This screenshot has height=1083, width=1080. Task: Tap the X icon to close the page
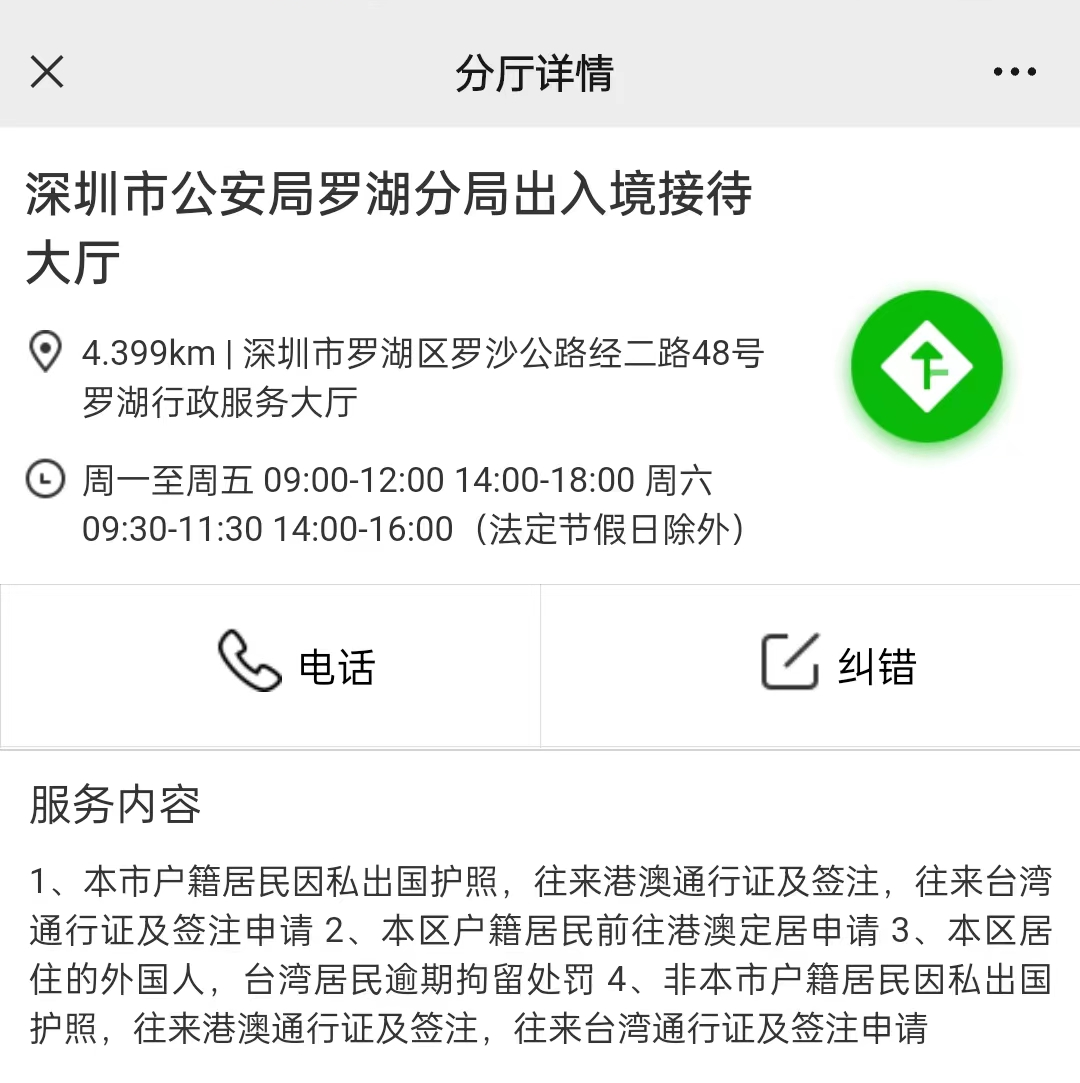pyautogui.click(x=46, y=72)
